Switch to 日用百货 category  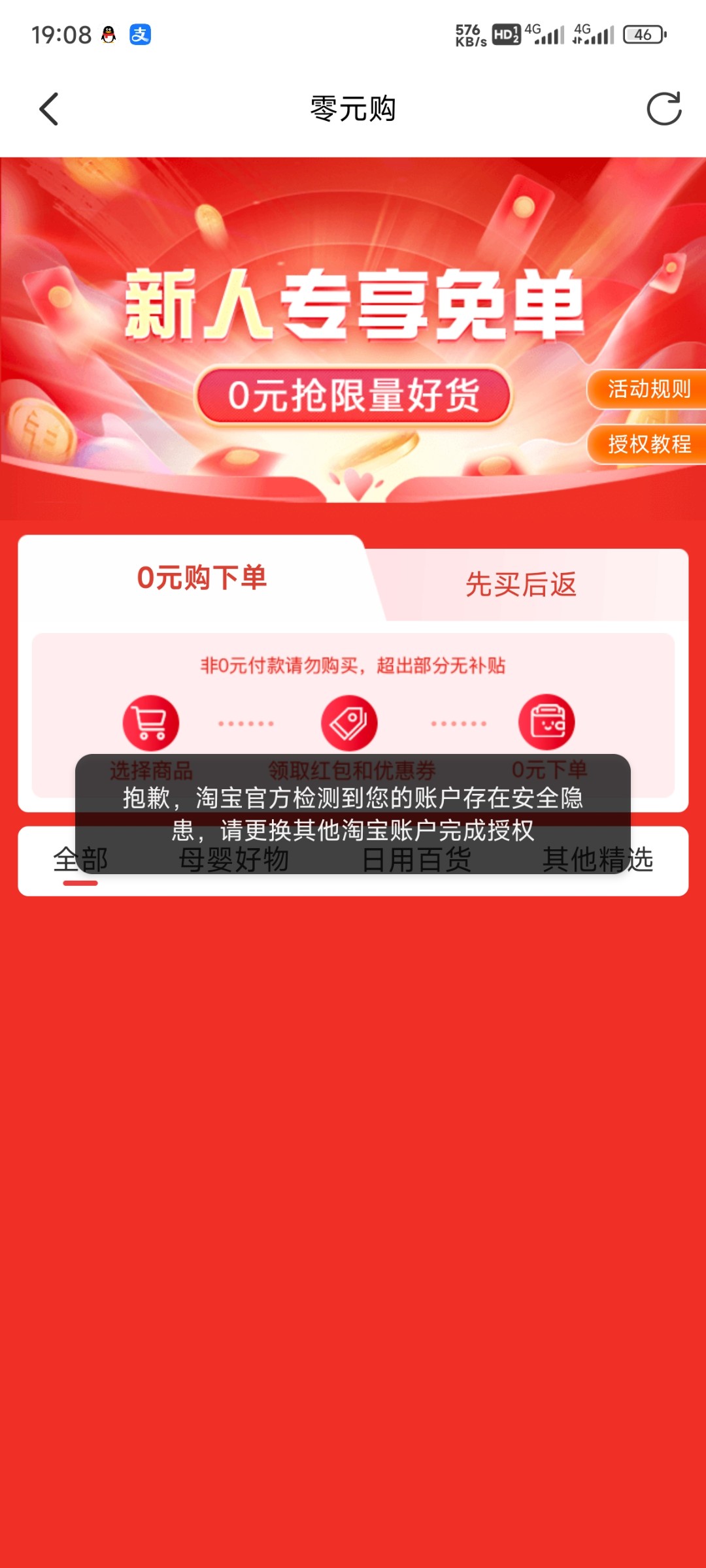(416, 860)
